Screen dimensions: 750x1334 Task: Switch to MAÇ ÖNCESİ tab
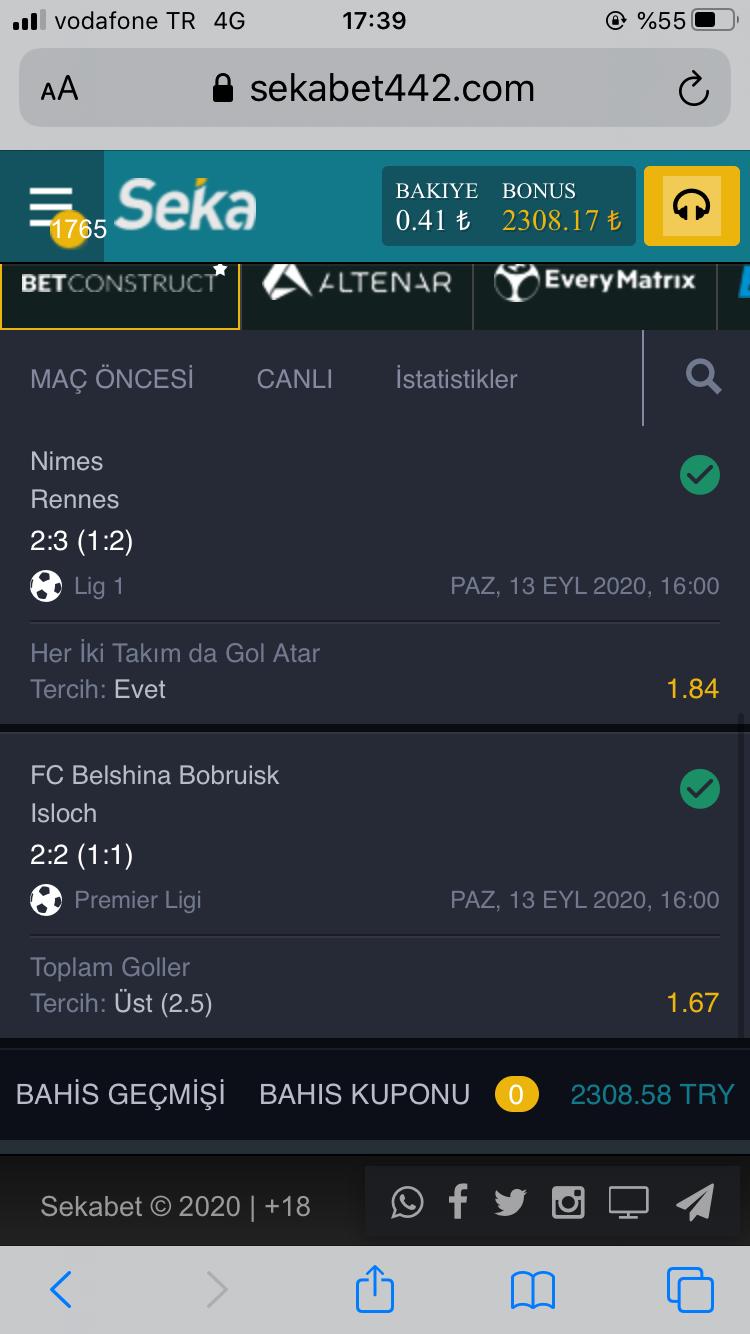coord(112,379)
